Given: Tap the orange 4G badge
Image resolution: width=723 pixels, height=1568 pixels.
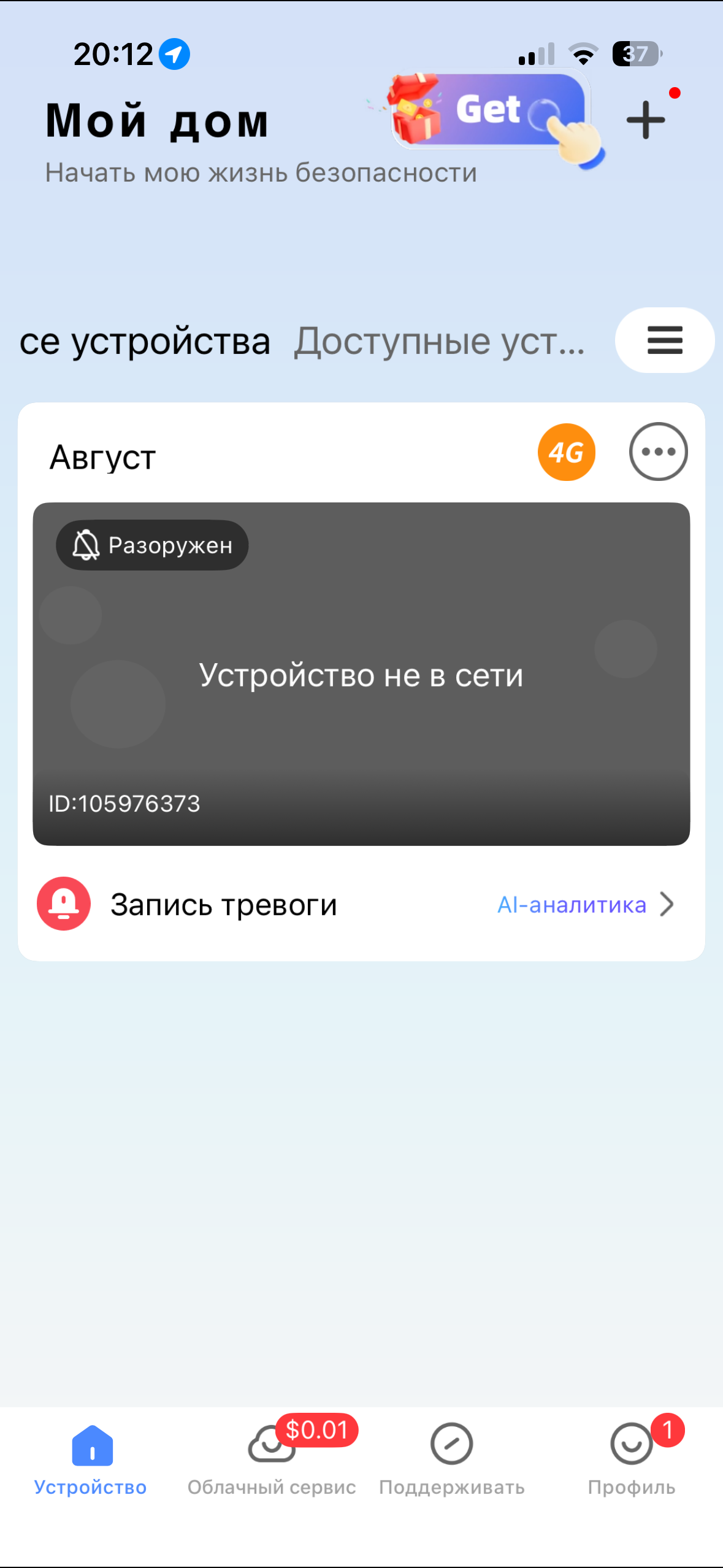Looking at the screenshot, I should click(x=566, y=452).
